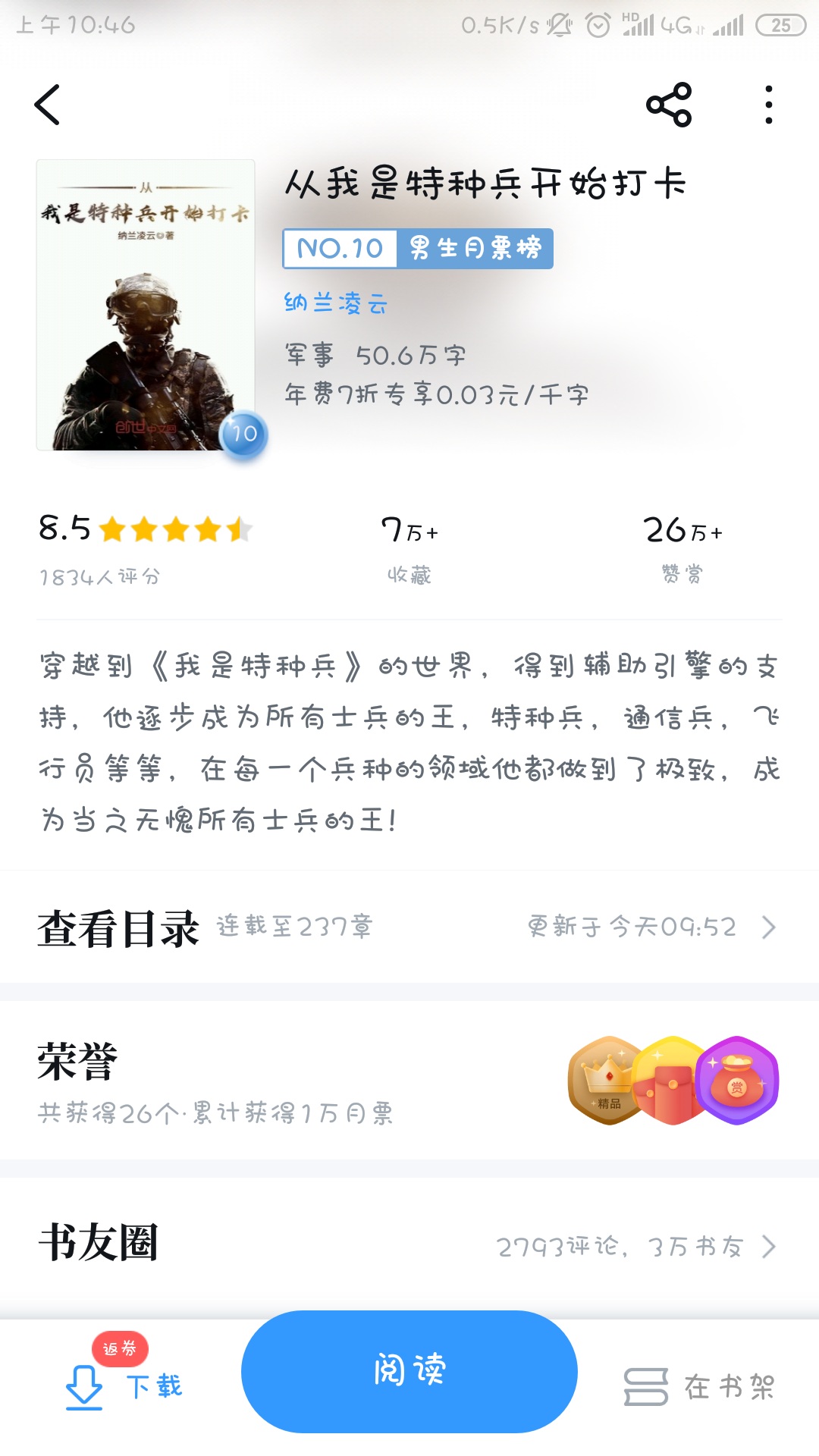
Task: Open 查看目录 chapter list
Action: 409,927
